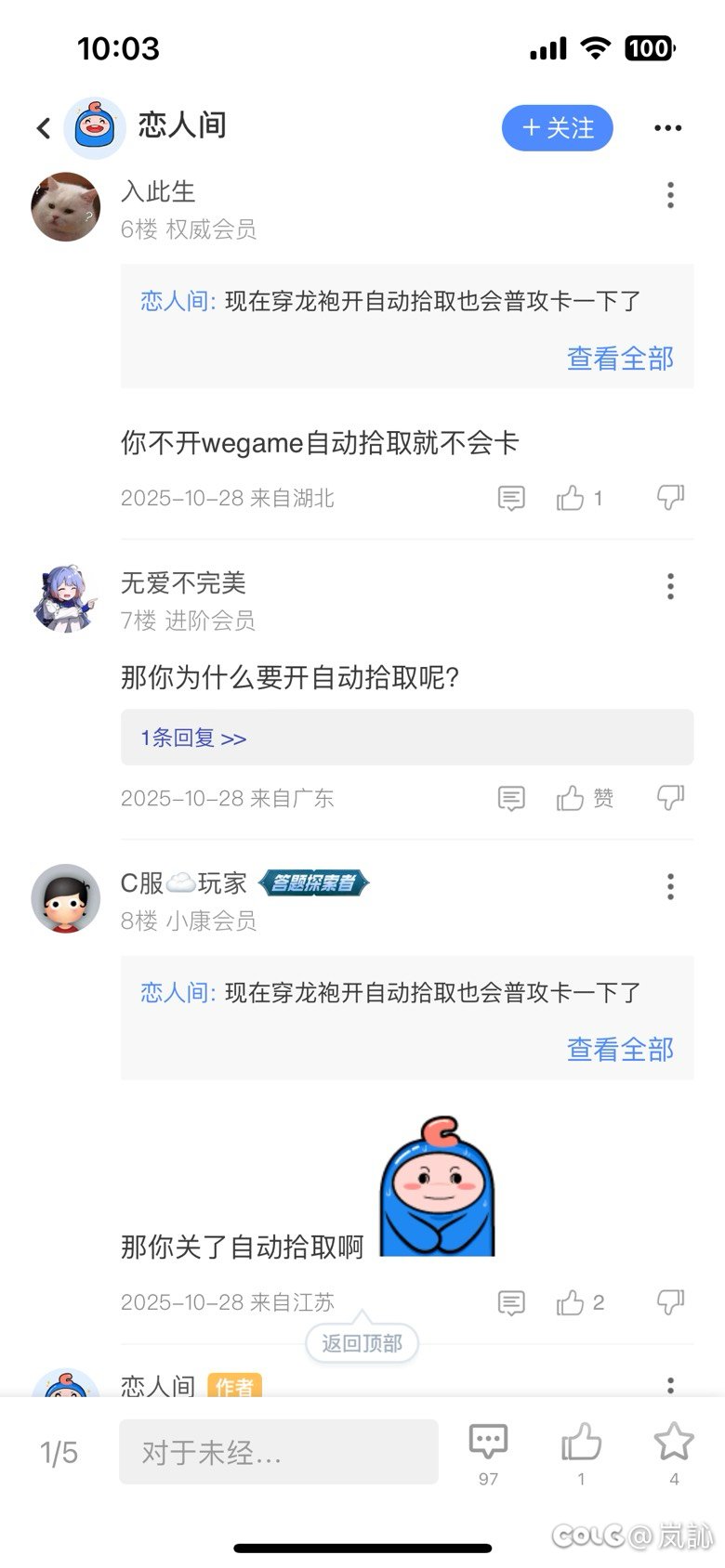Open the three-dot menu on C服玩家's post
Viewport: 725px width, 1568px height.
click(x=670, y=887)
